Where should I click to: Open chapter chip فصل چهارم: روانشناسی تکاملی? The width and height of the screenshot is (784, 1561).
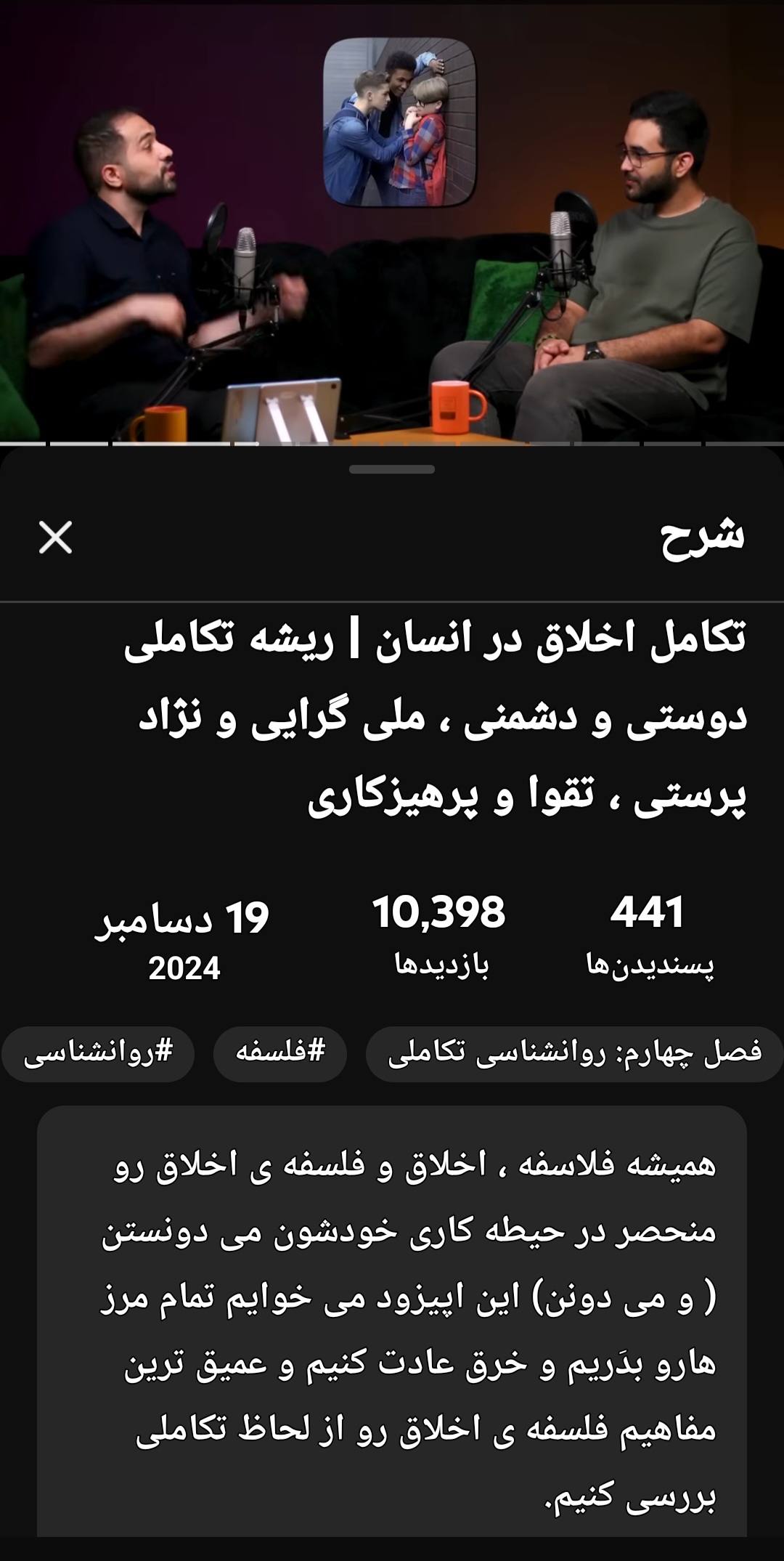point(574,1053)
